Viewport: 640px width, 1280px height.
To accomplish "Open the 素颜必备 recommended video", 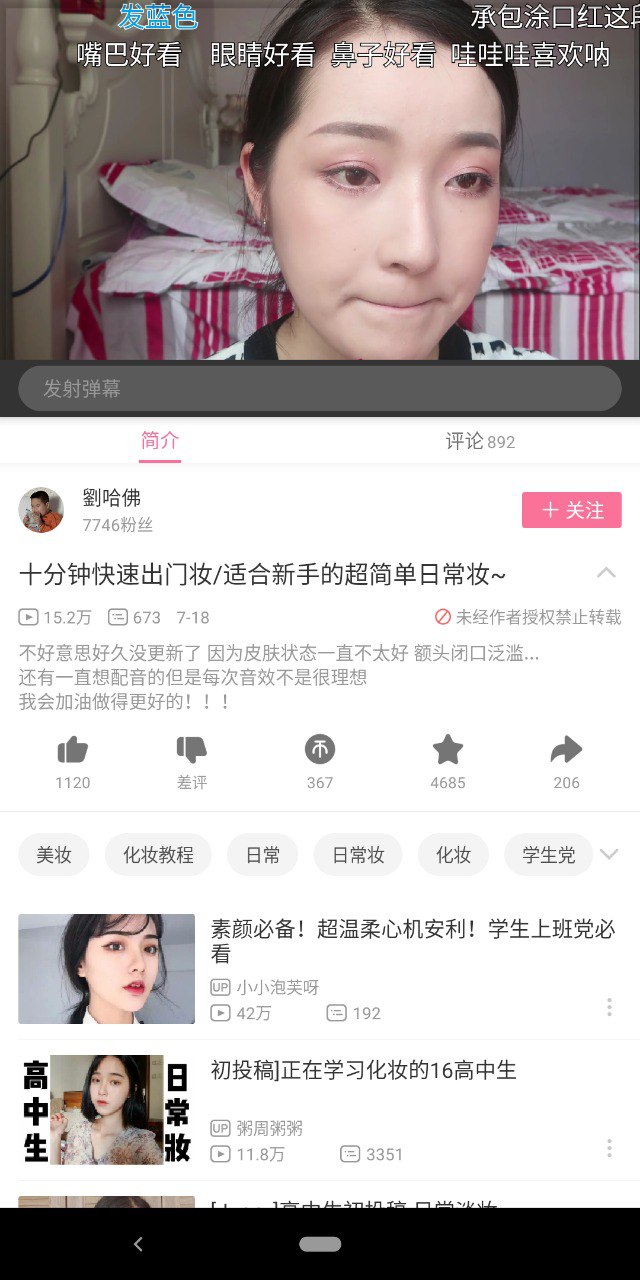I will [411, 941].
